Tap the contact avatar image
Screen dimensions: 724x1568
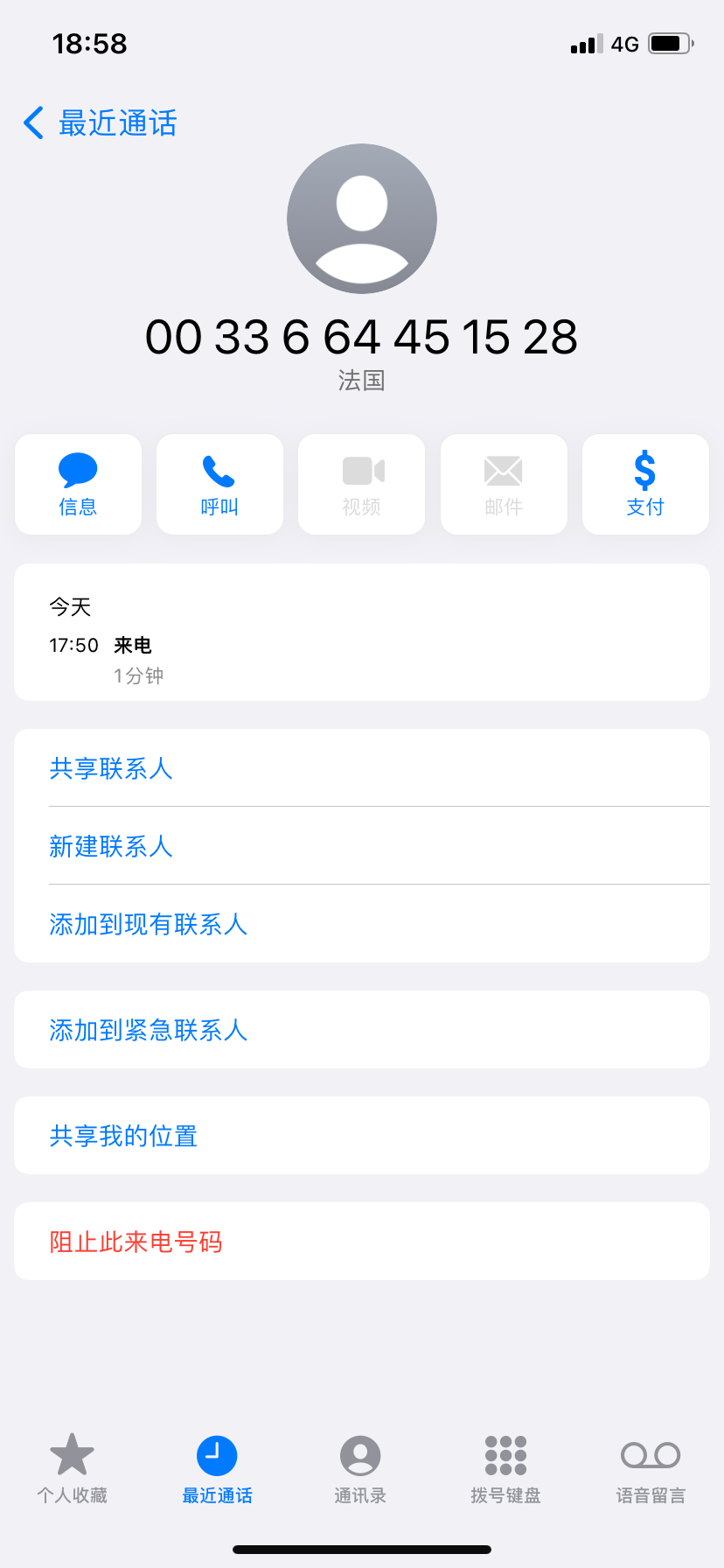pyautogui.click(x=362, y=218)
